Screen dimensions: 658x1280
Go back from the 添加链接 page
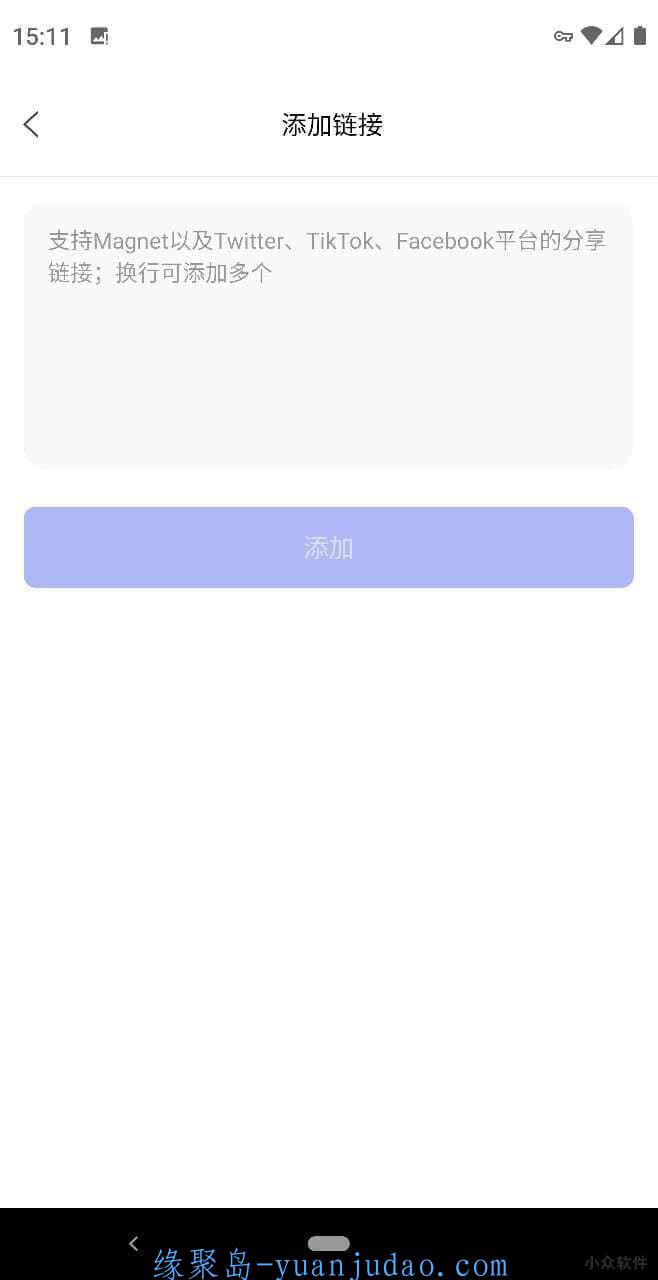coord(31,125)
